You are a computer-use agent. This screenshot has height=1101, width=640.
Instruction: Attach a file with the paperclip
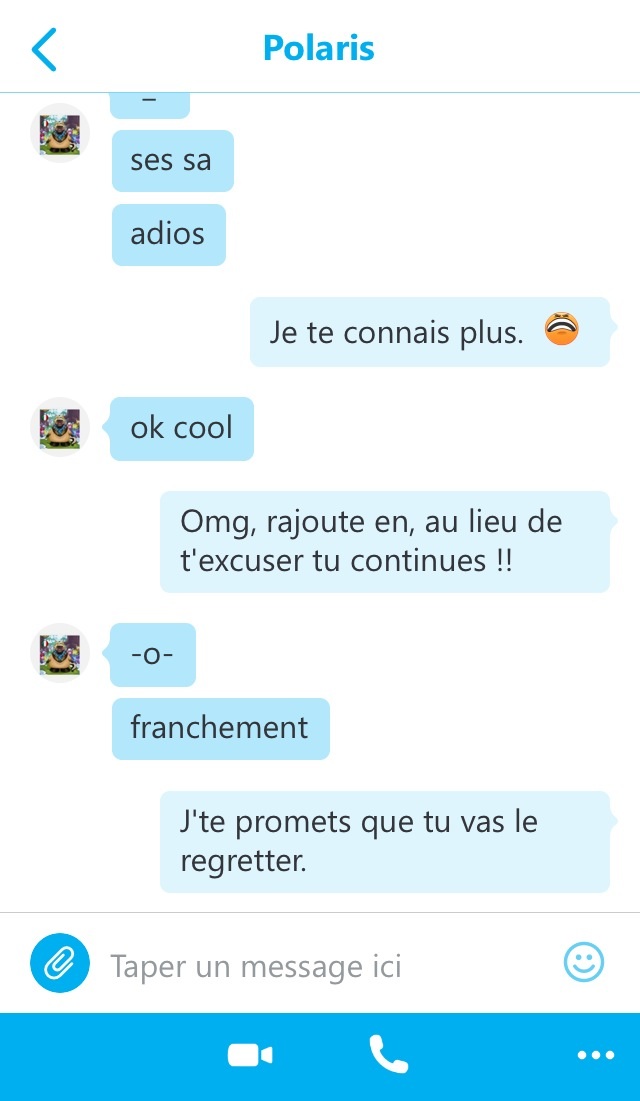pyautogui.click(x=60, y=963)
